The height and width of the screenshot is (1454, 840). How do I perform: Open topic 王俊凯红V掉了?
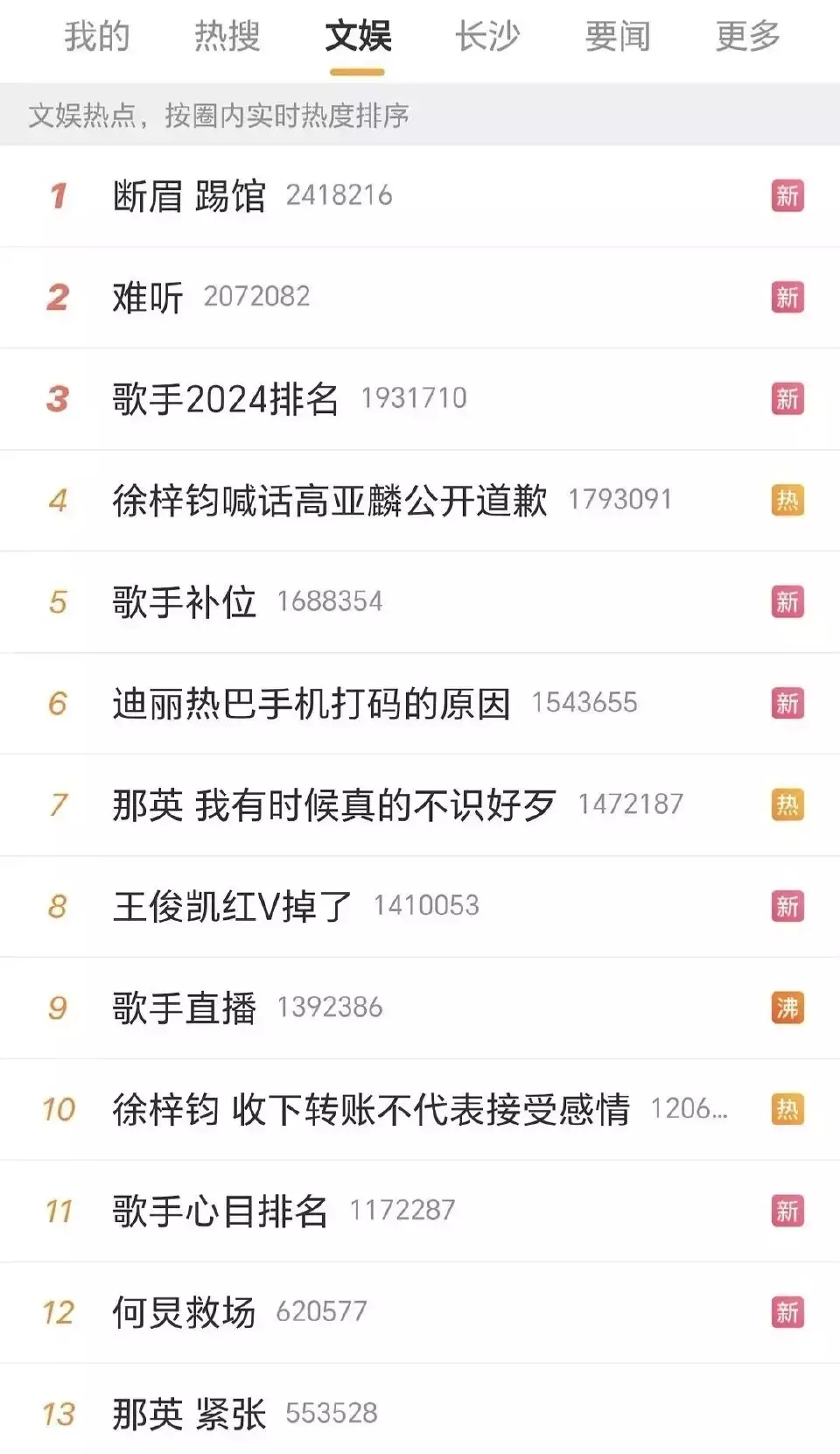(420, 907)
